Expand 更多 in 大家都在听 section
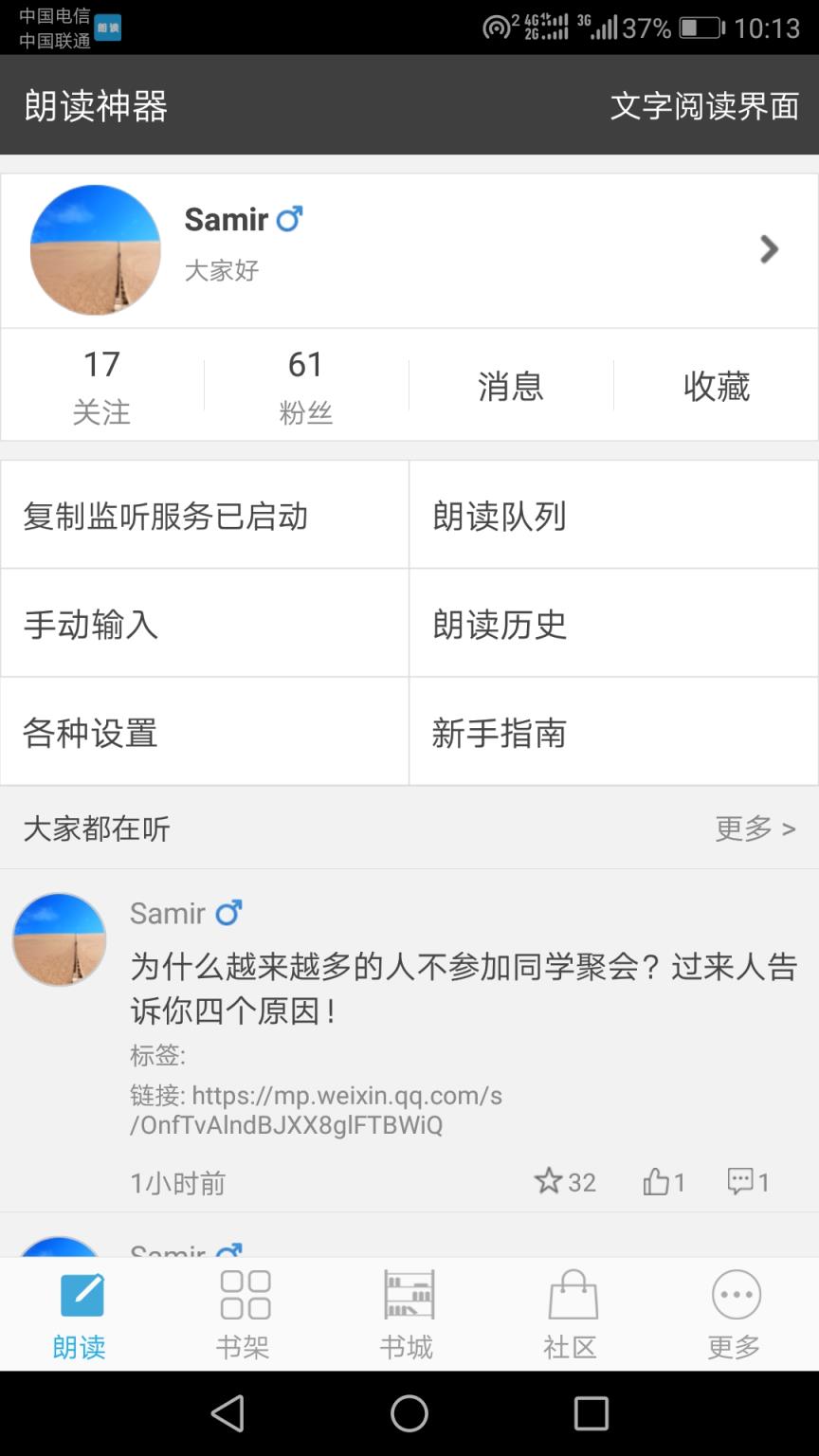 754,828
